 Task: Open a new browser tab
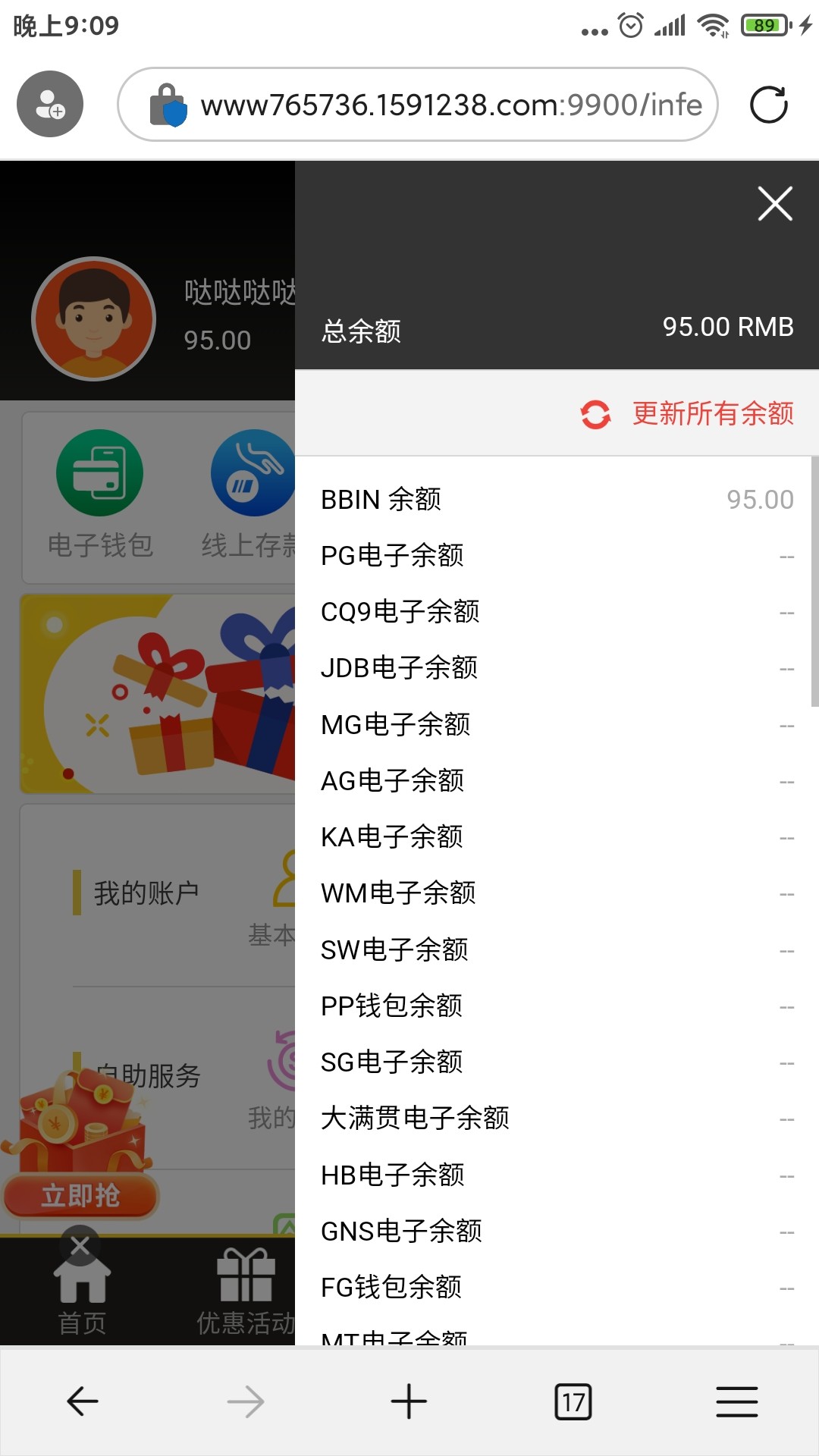(x=409, y=1401)
